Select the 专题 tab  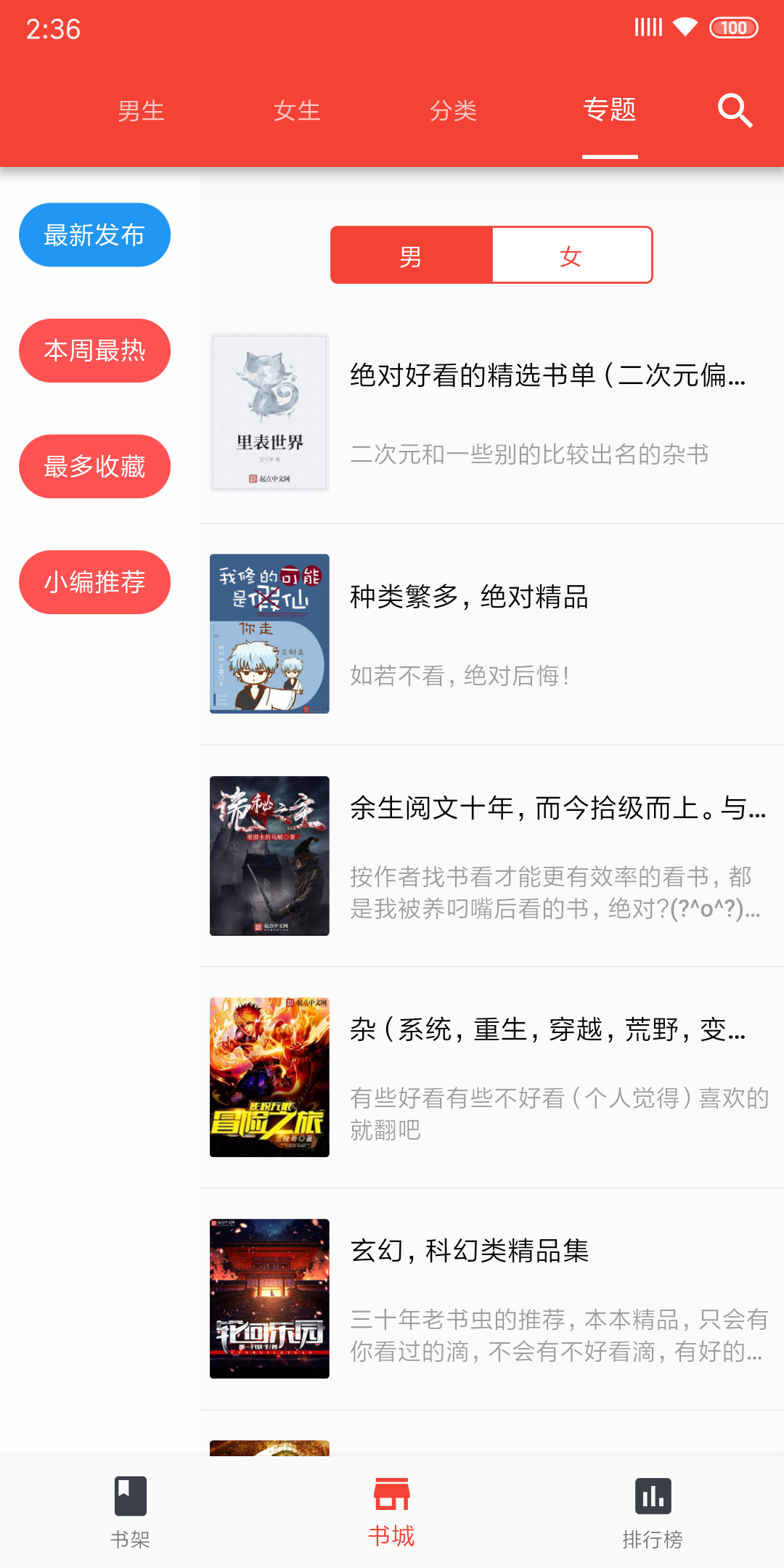tap(610, 110)
